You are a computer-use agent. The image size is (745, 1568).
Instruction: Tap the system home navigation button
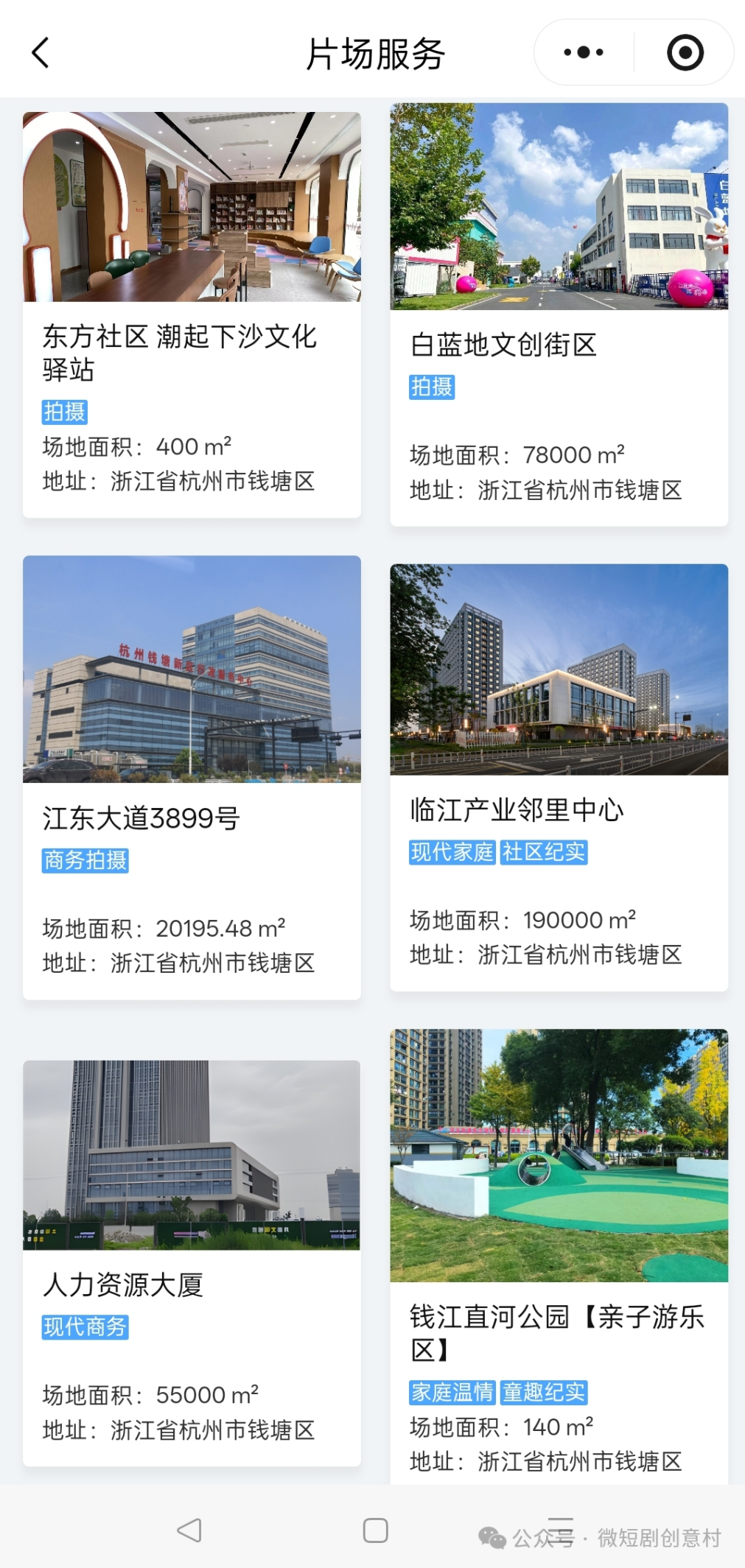[375, 1530]
